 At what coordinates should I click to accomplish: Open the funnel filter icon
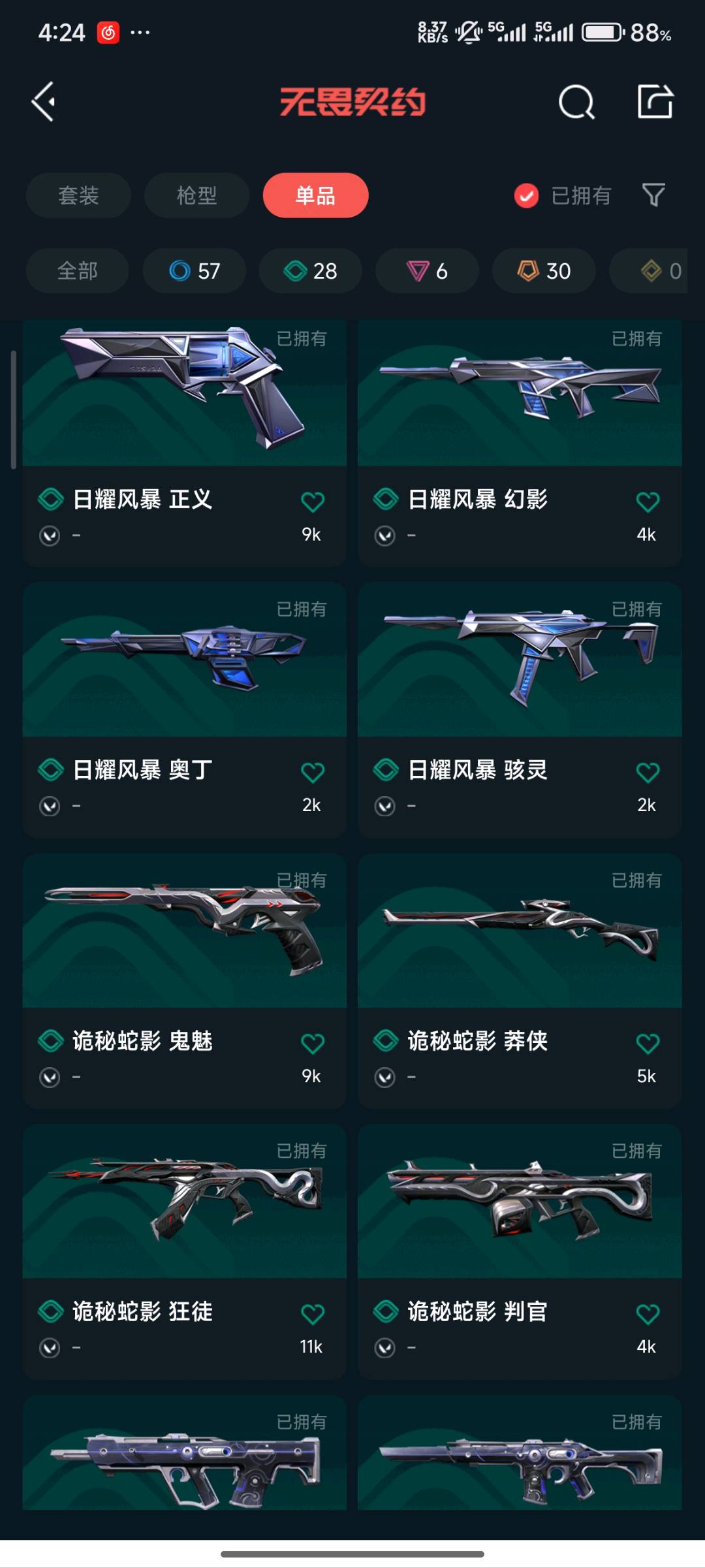coord(653,195)
